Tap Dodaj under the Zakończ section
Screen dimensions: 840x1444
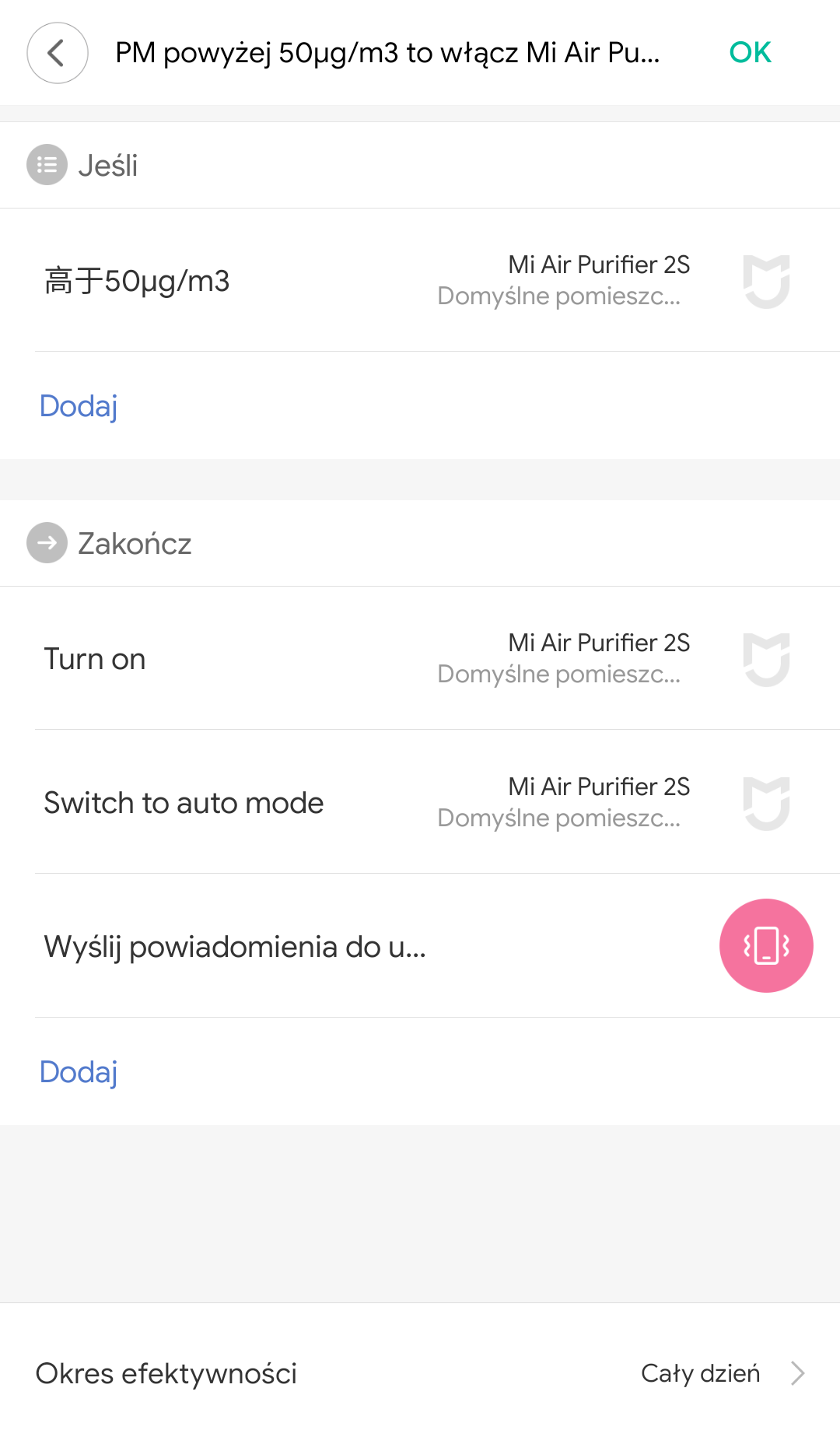pyautogui.click(x=79, y=1072)
